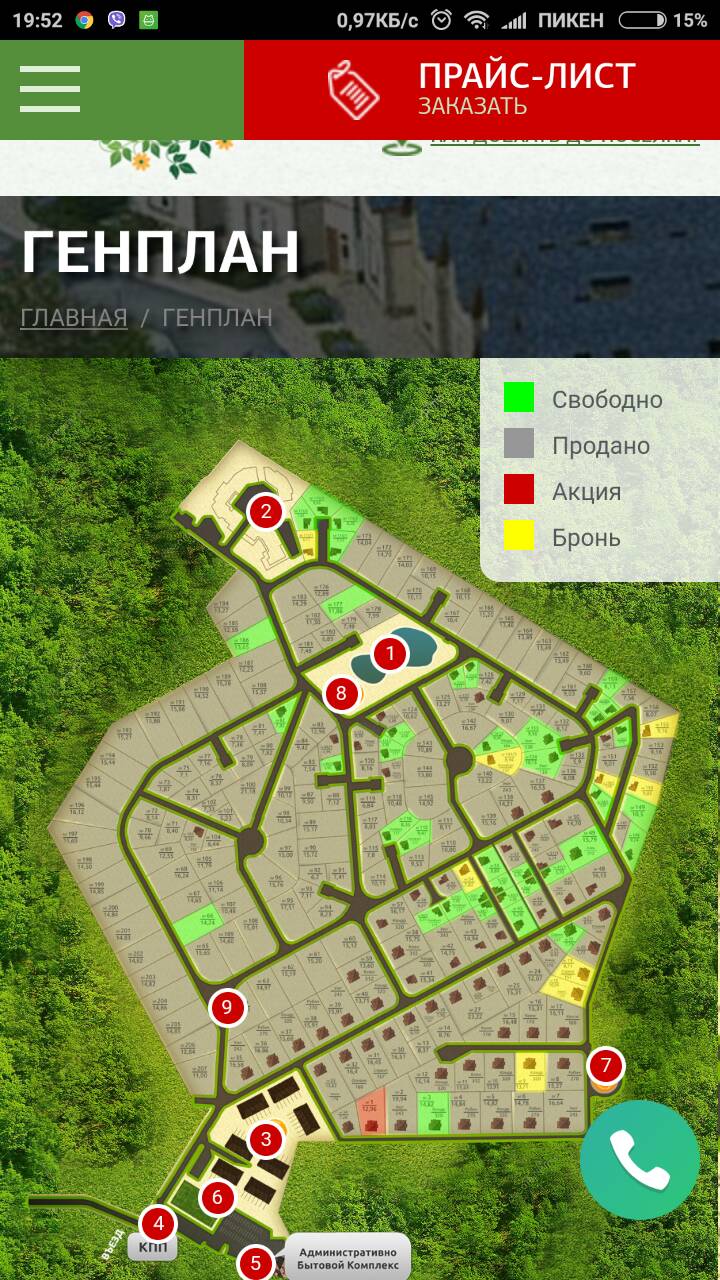The image size is (720, 1280).
Task: Go to ГЛАВНАЯ breadcrumb link
Action: tap(74, 318)
